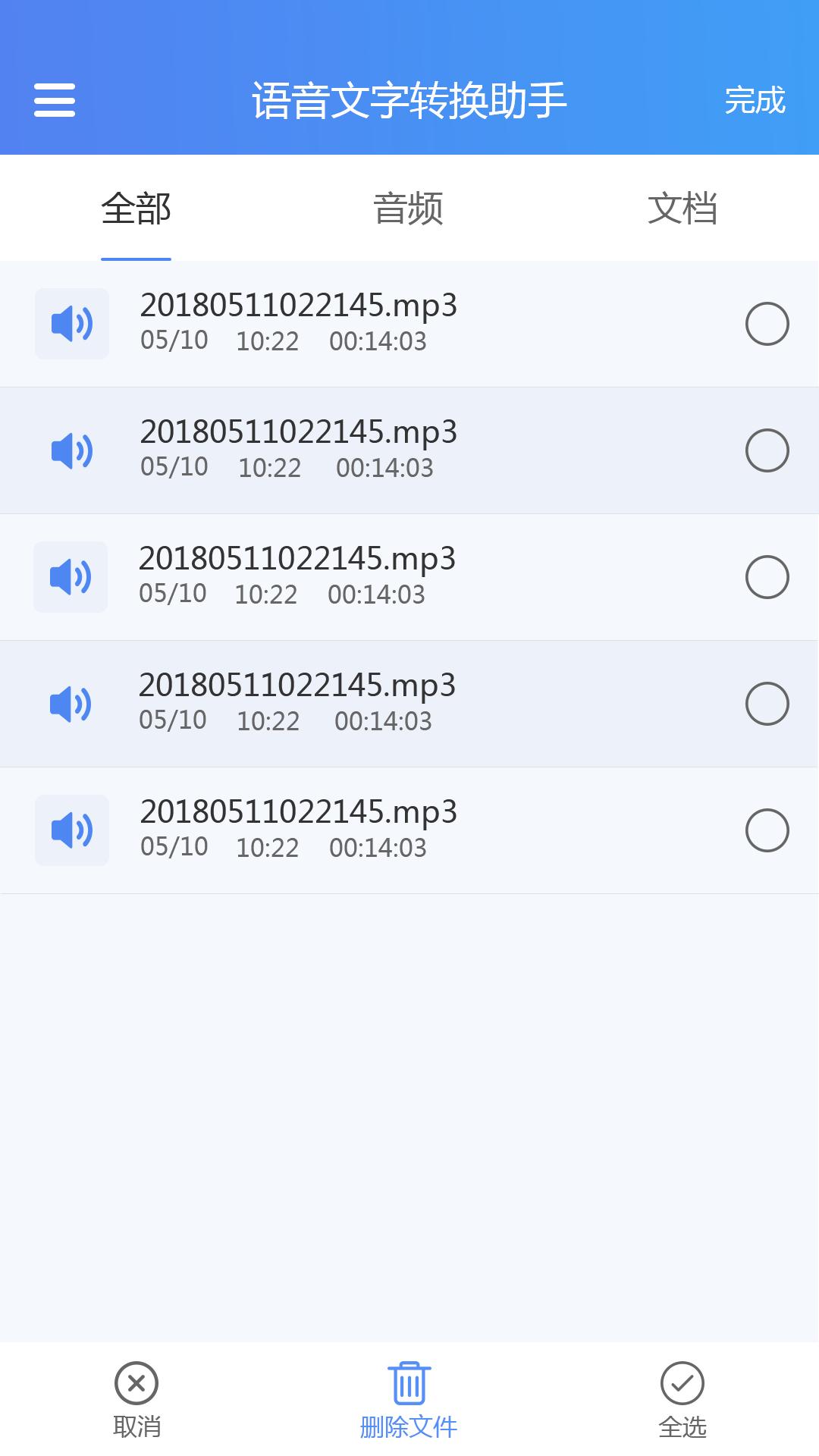This screenshot has height=1456, width=819.
Task: Delete files with 删除文件
Action: [409, 1400]
